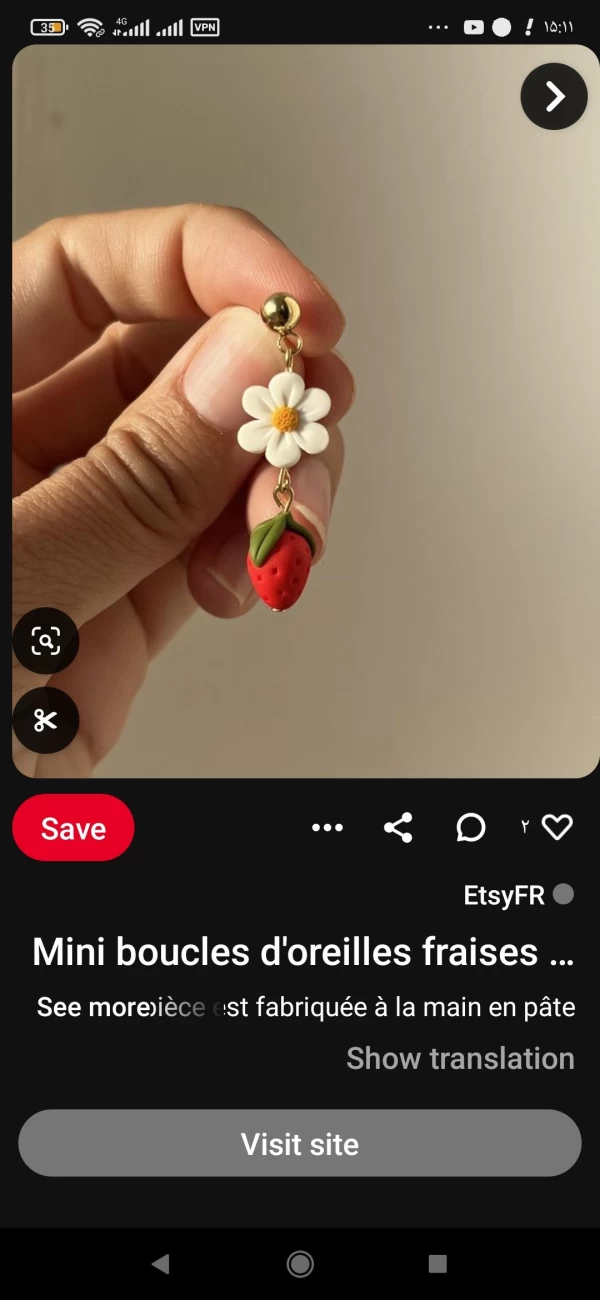The width and height of the screenshot is (600, 1300).
Task: Show translation of the description
Action: pos(460,1058)
